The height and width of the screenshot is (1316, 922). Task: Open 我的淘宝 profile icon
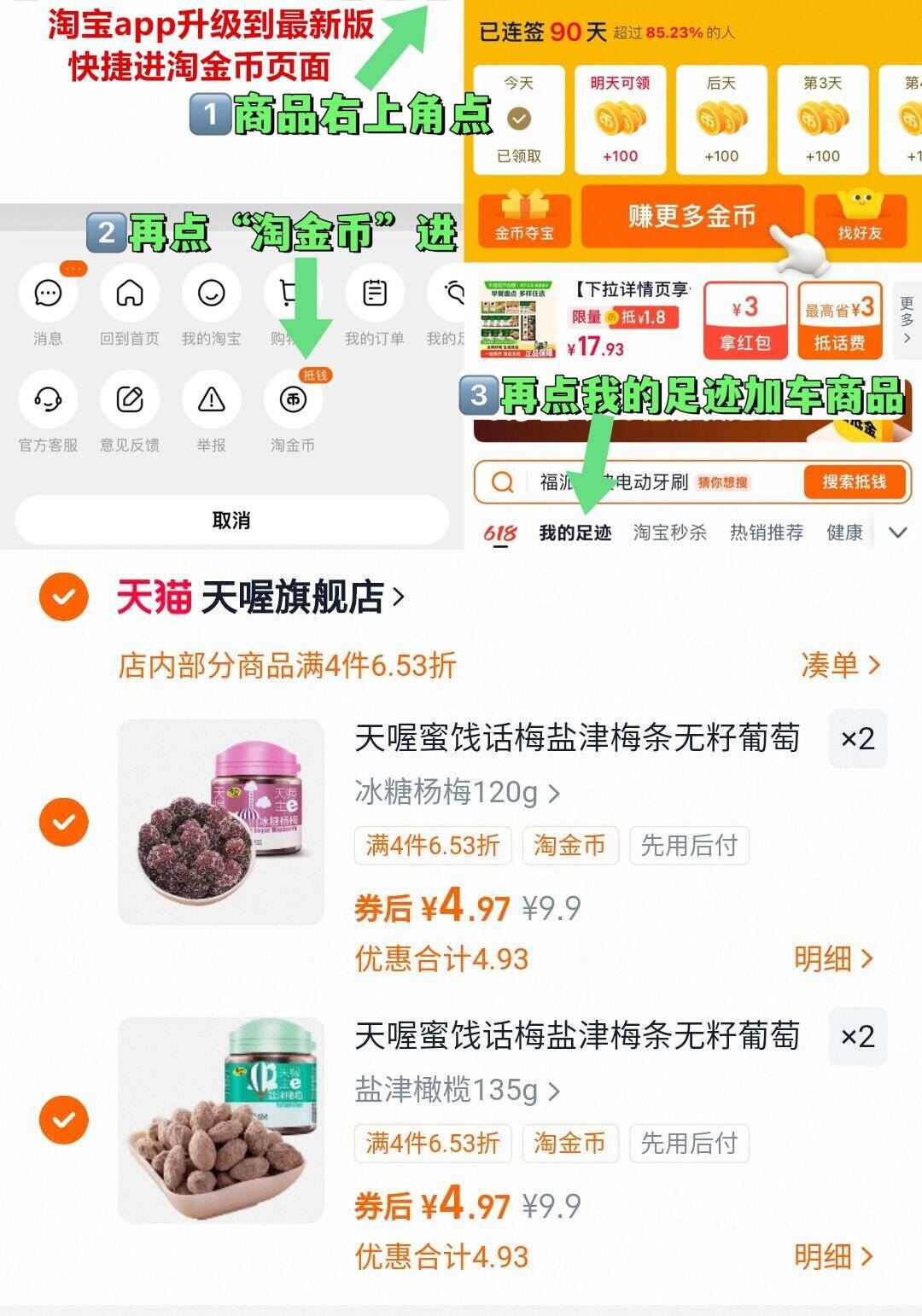[211, 294]
